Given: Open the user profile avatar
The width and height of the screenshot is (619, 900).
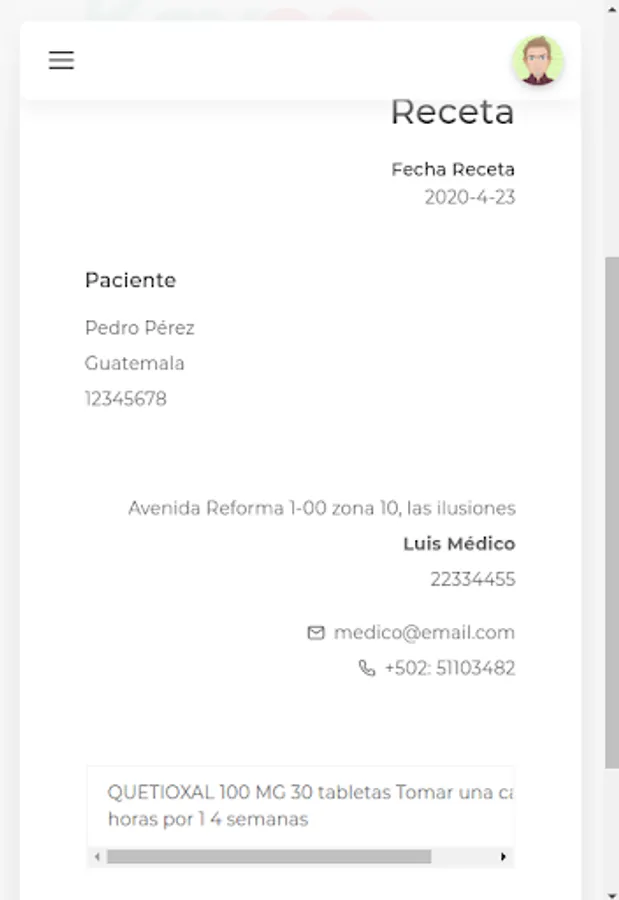Looking at the screenshot, I should [538, 61].
